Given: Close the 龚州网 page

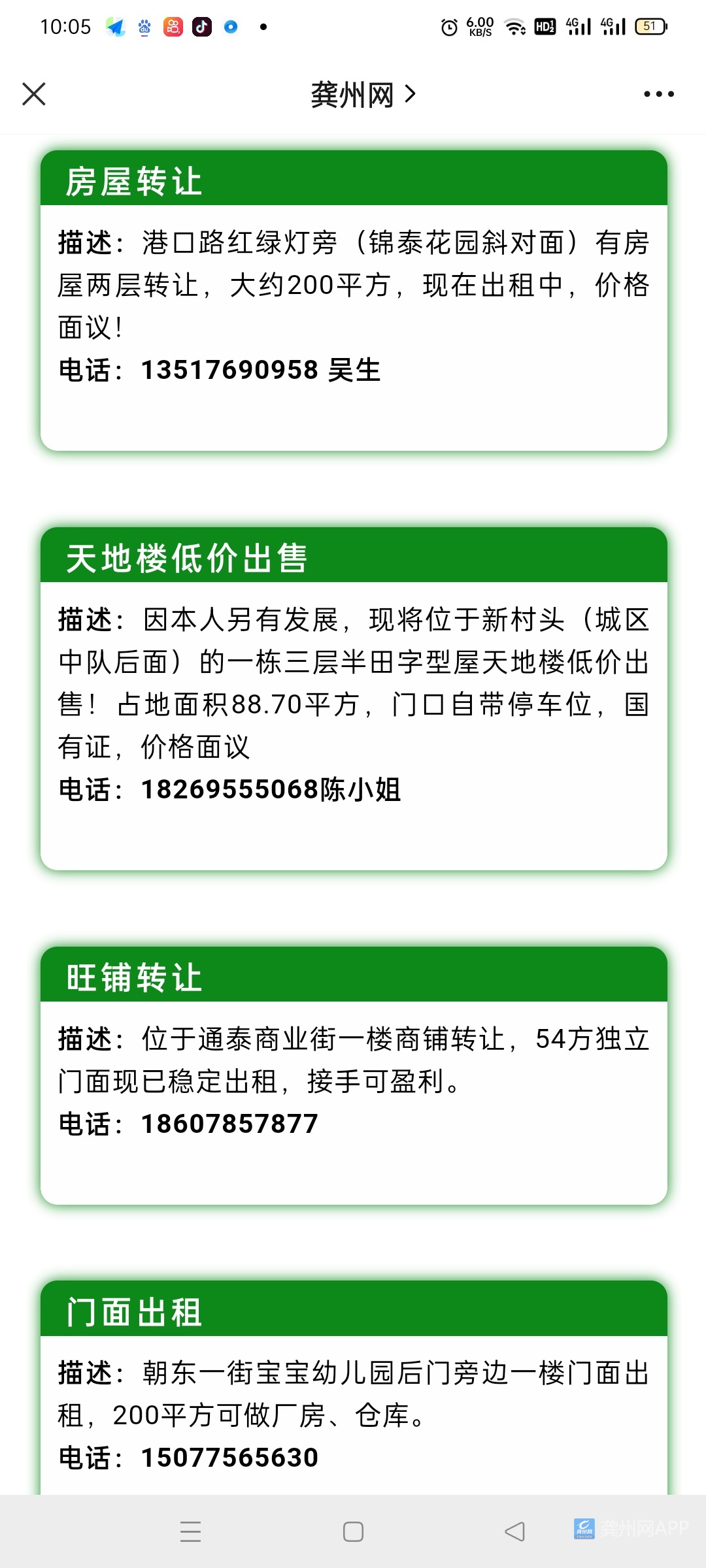Looking at the screenshot, I should tap(34, 94).
